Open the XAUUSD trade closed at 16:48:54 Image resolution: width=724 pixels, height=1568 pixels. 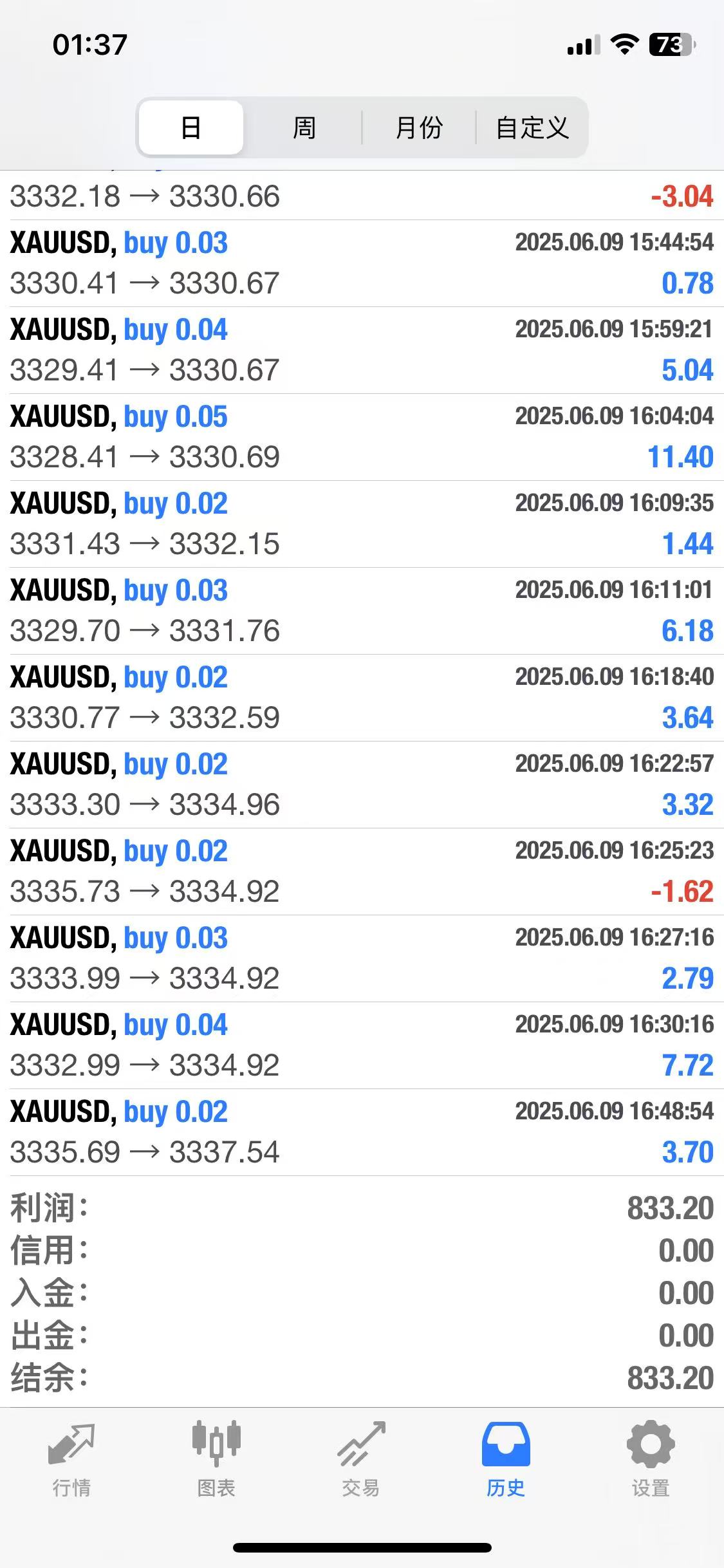coord(362,1132)
